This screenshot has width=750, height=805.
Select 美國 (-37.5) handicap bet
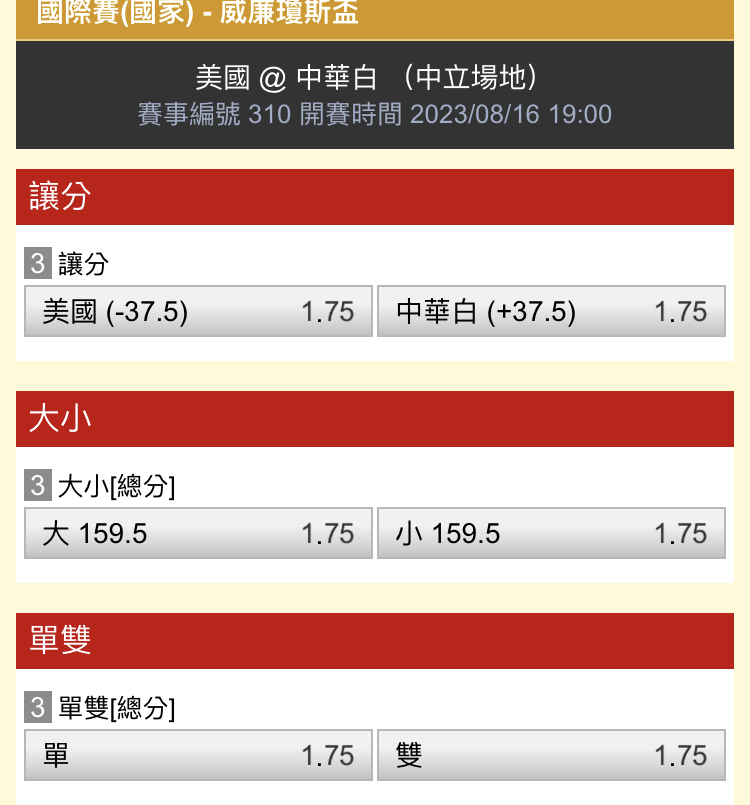point(198,312)
